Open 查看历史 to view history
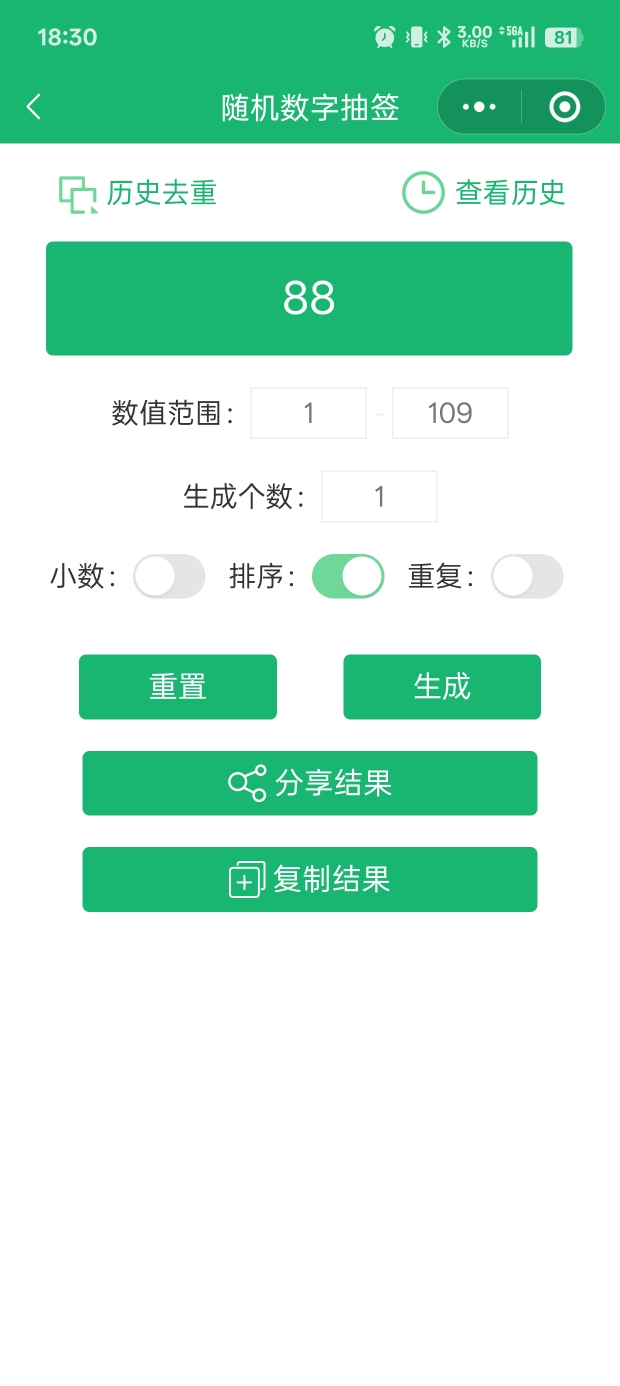 click(484, 193)
